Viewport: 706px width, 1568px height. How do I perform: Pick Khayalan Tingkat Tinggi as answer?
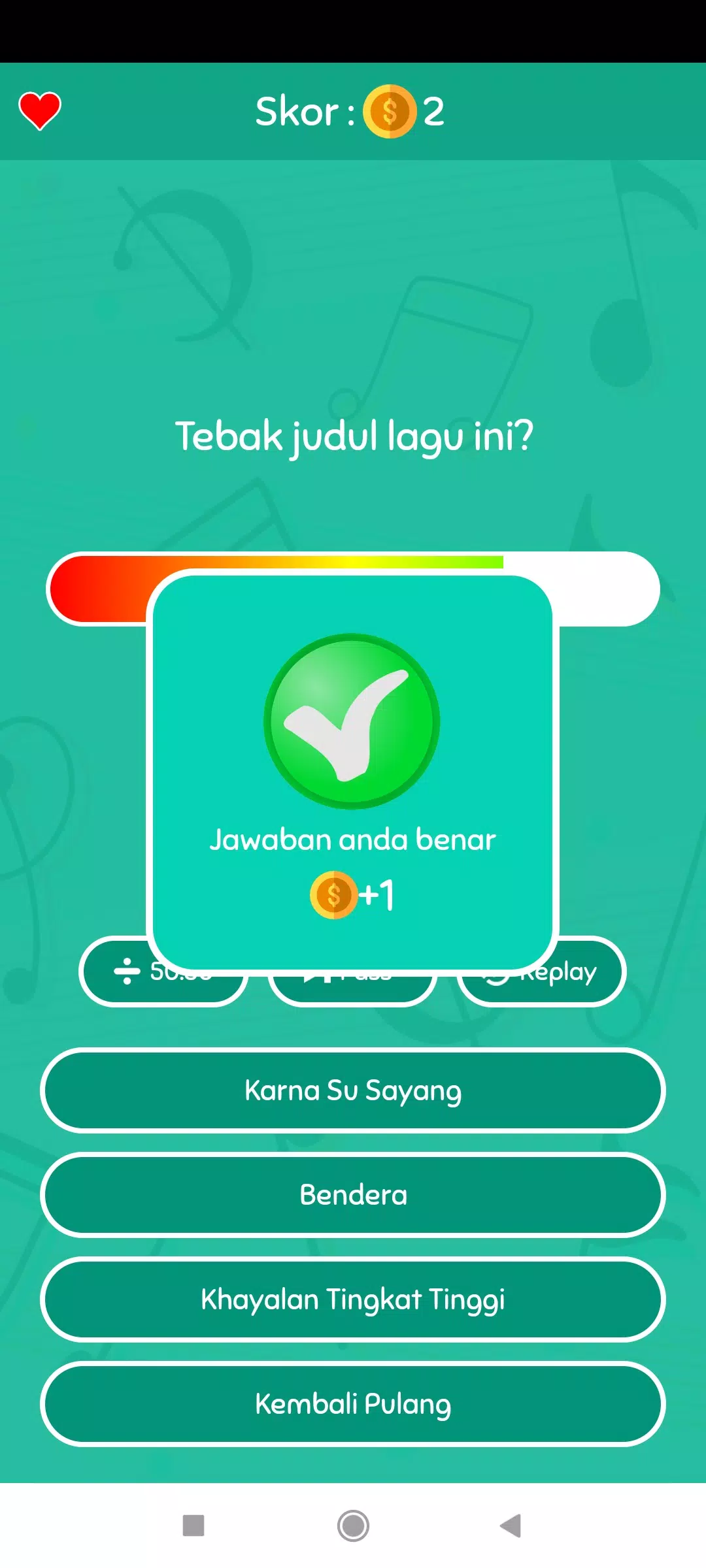[x=353, y=1300]
